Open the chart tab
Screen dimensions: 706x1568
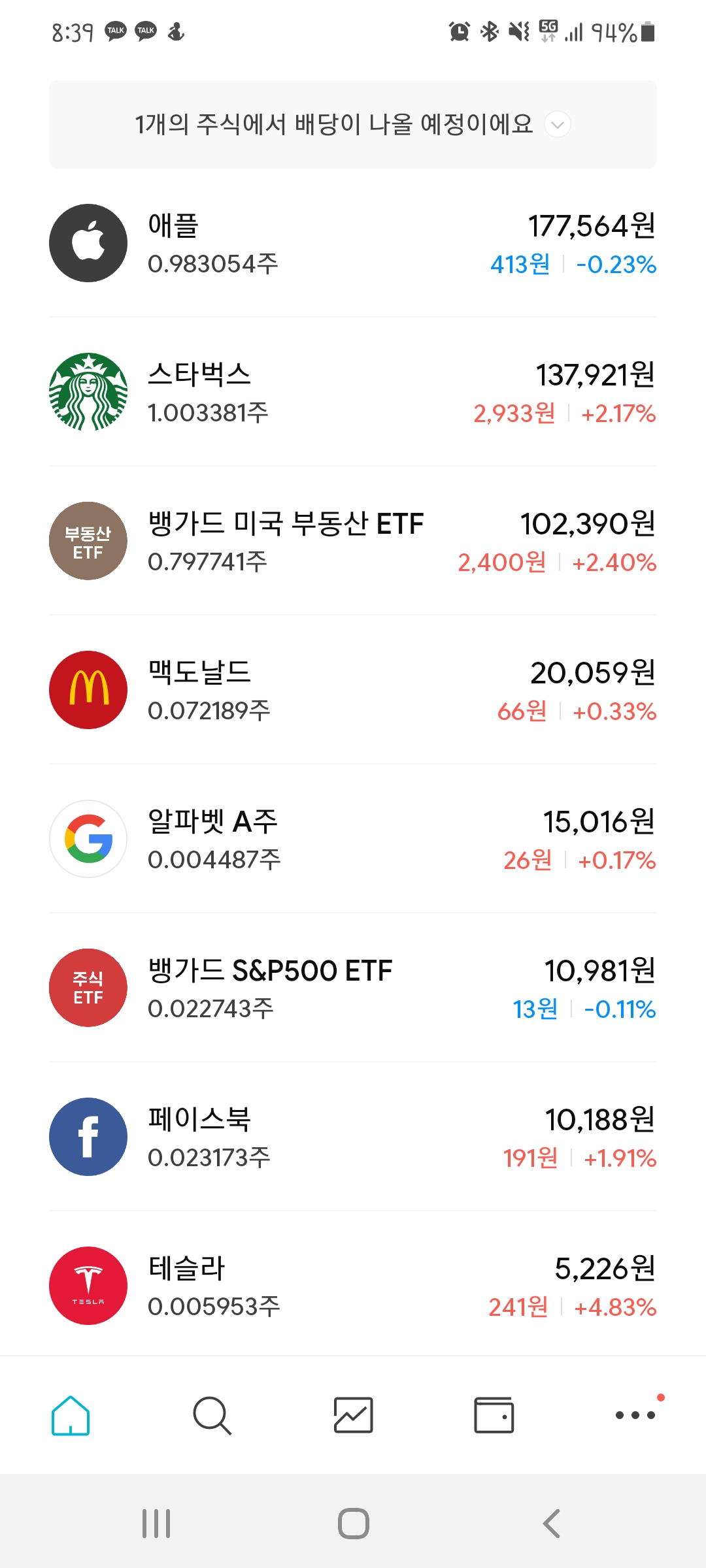tap(353, 1415)
